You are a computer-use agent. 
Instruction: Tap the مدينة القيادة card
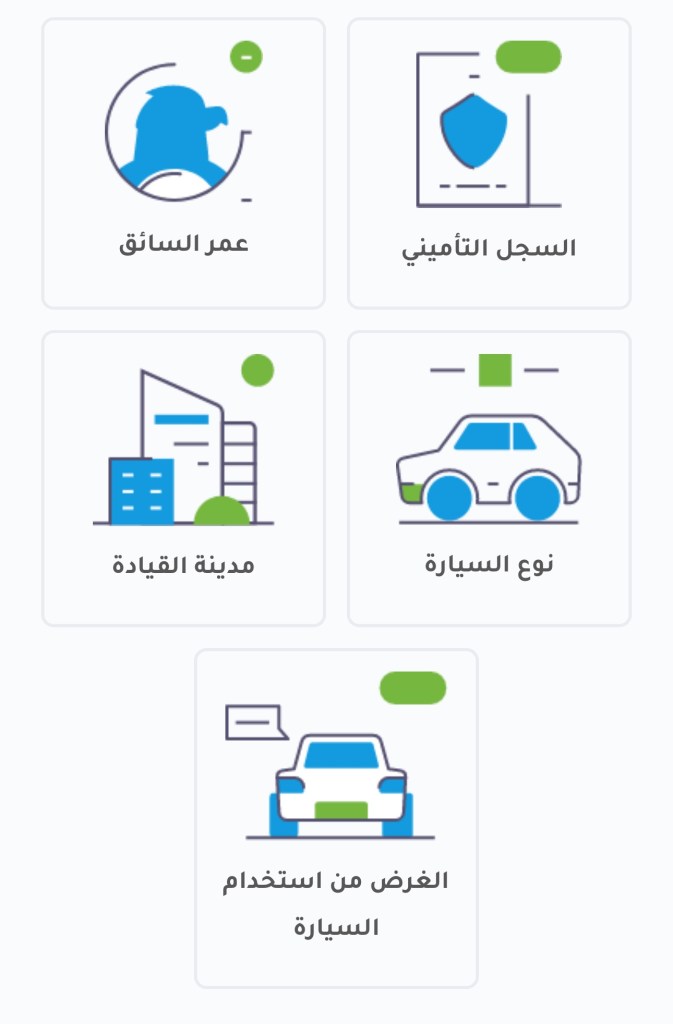click(183, 478)
